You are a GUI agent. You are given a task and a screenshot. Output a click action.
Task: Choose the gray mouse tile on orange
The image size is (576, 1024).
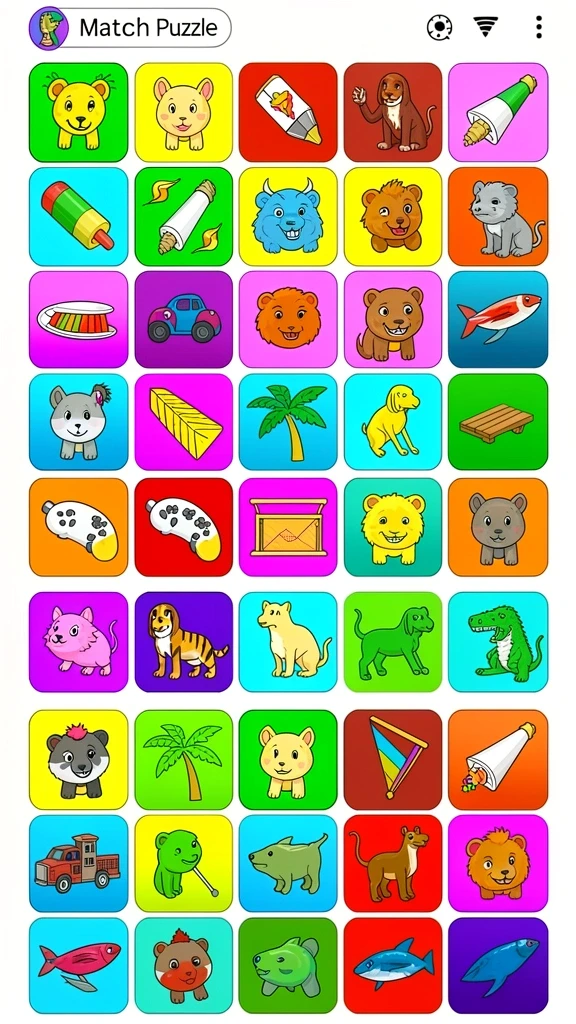click(498, 216)
